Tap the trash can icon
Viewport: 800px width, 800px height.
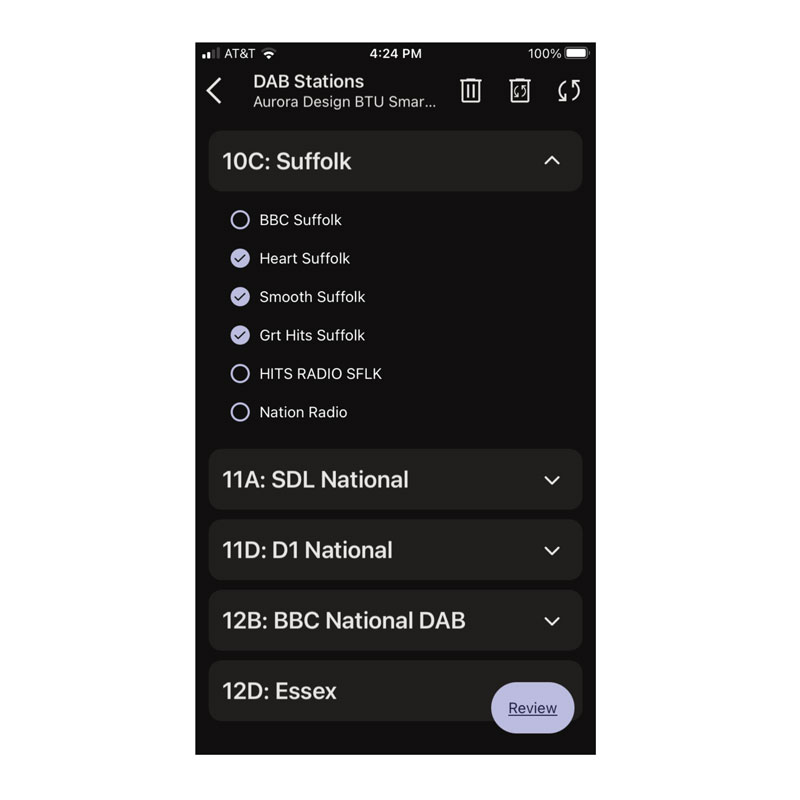click(x=470, y=91)
